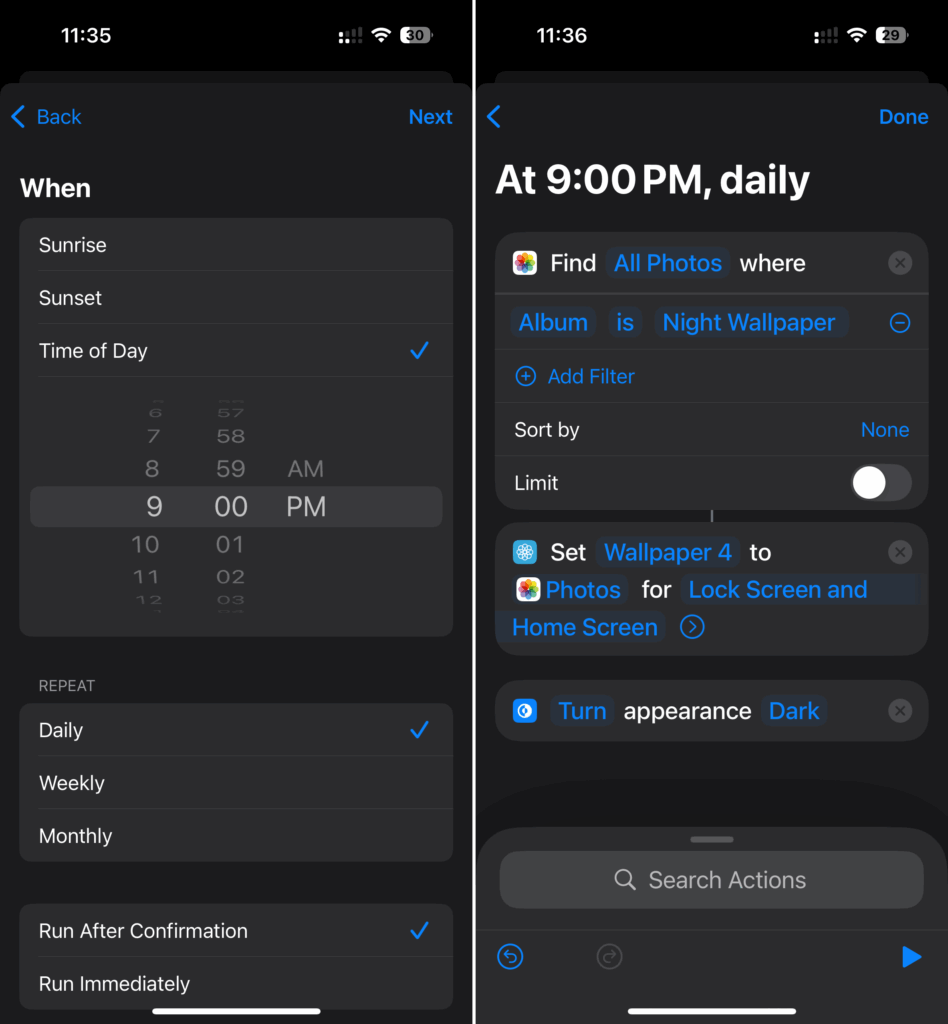The width and height of the screenshot is (948, 1024).
Task: Tap Next to continue automation setup
Action: tap(430, 117)
